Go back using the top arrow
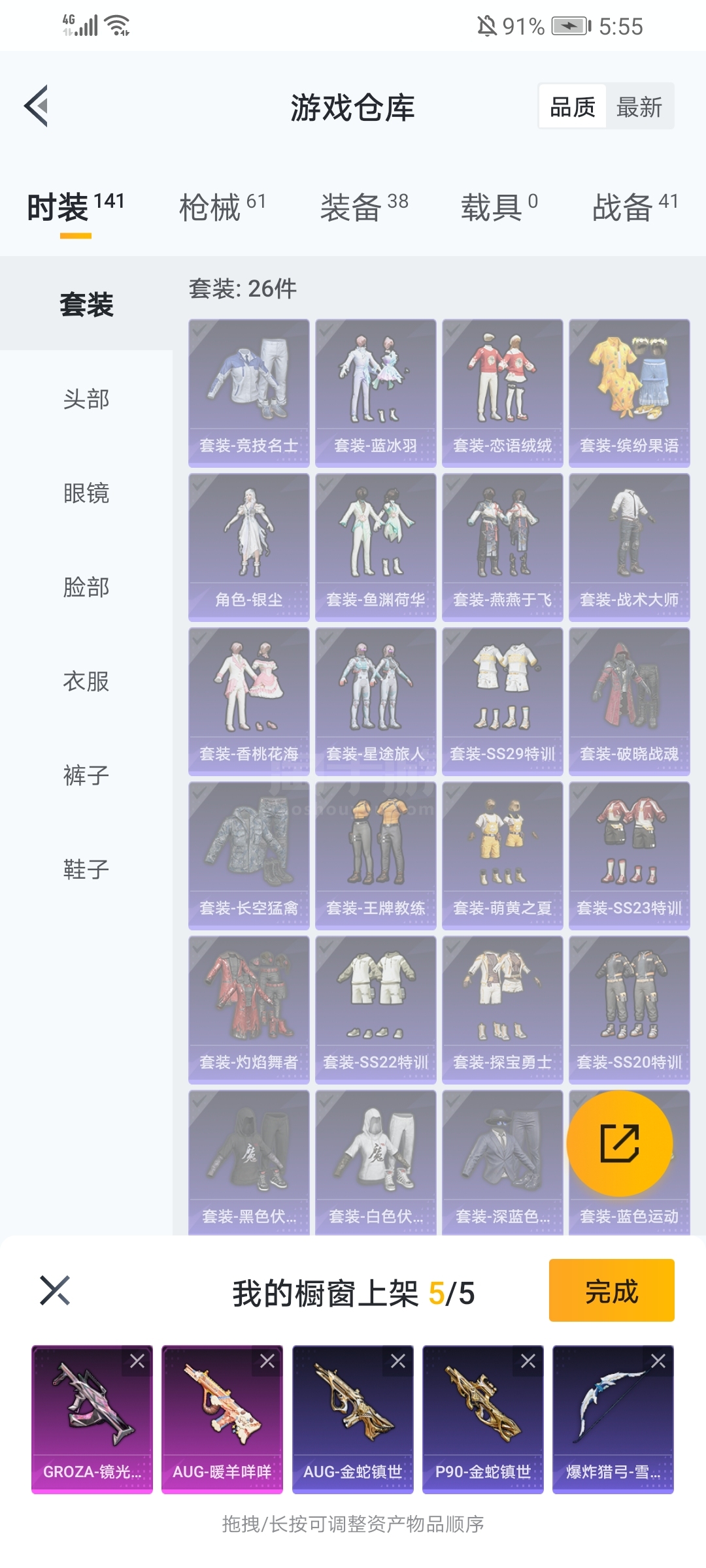706x1568 pixels. (37, 106)
